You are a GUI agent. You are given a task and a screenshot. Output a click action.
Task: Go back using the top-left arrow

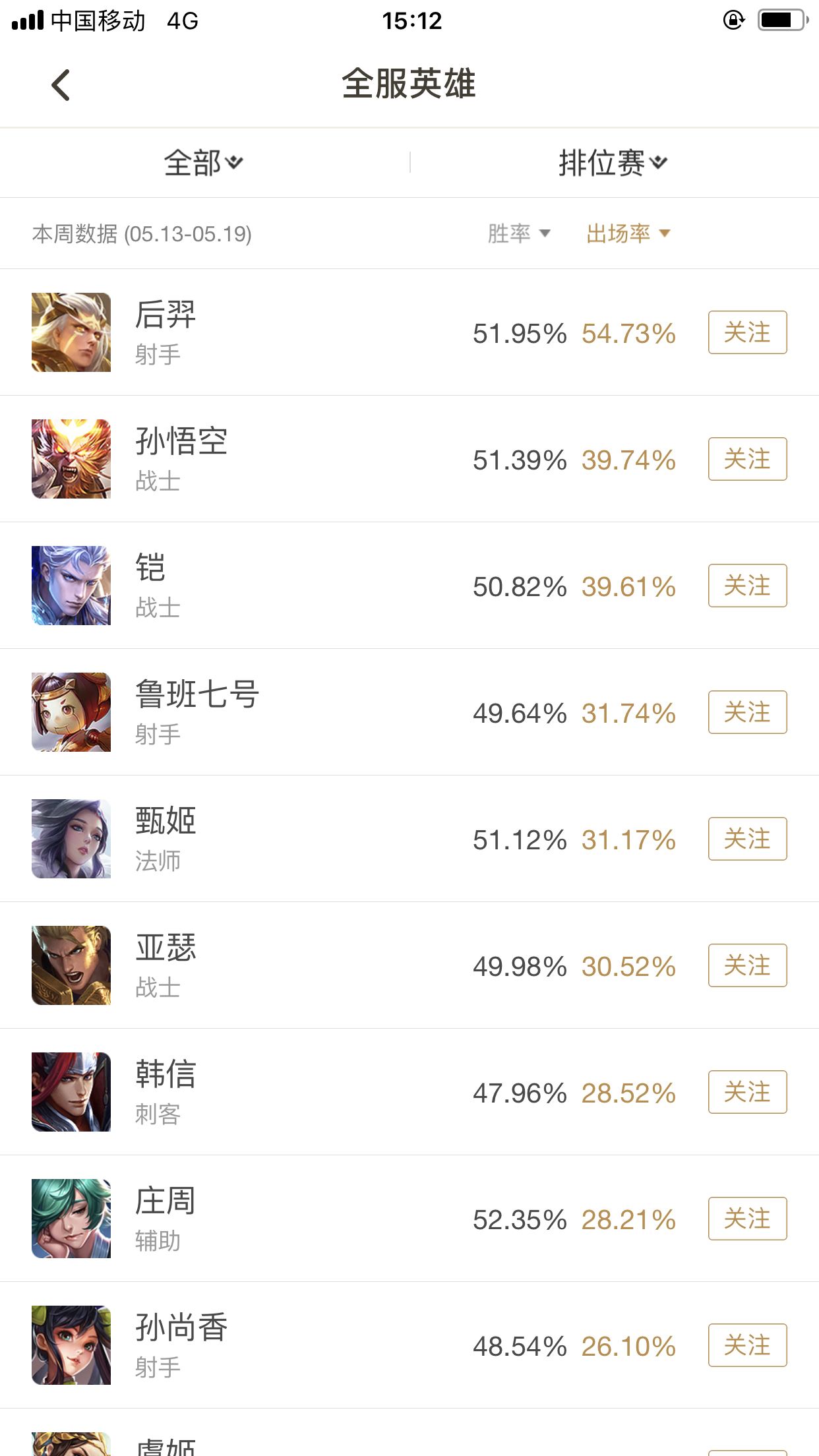pyautogui.click(x=61, y=85)
